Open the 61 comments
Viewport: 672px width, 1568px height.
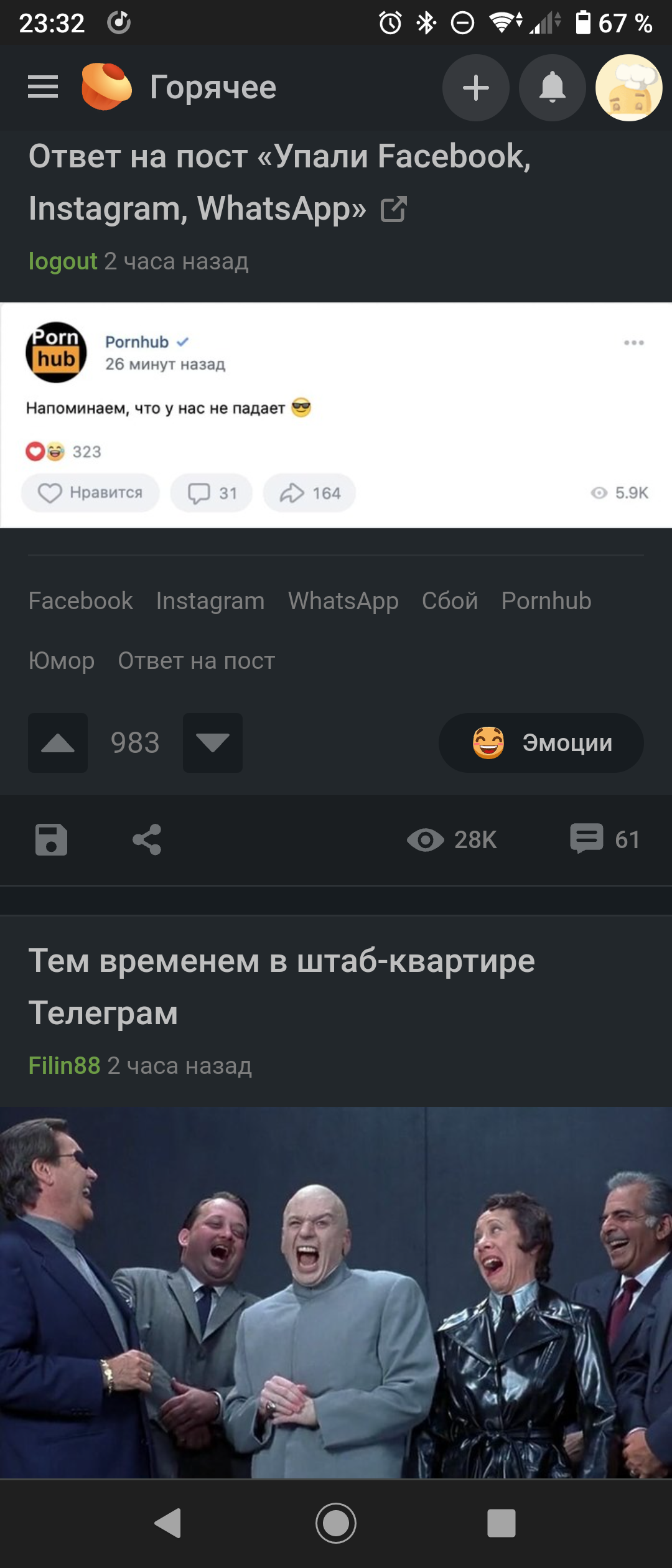[605, 839]
